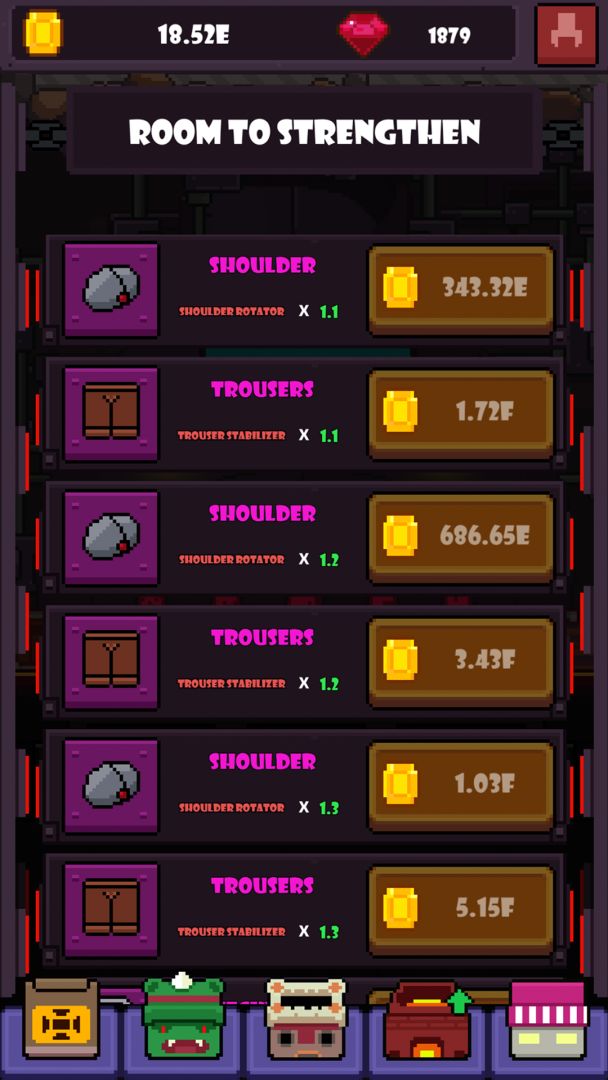The height and width of the screenshot is (1080, 608).
Task: Buy Shoulder x1.1 upgrade for 343.32E
Action: click(461, 289)
